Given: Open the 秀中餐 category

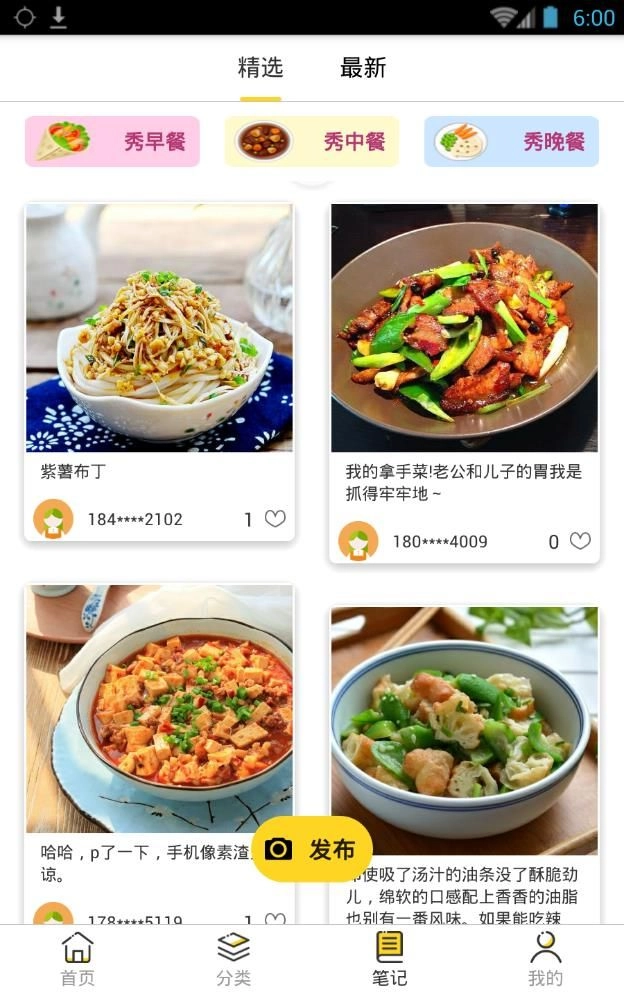Looking at the screenshot, I should pos(312,141).
